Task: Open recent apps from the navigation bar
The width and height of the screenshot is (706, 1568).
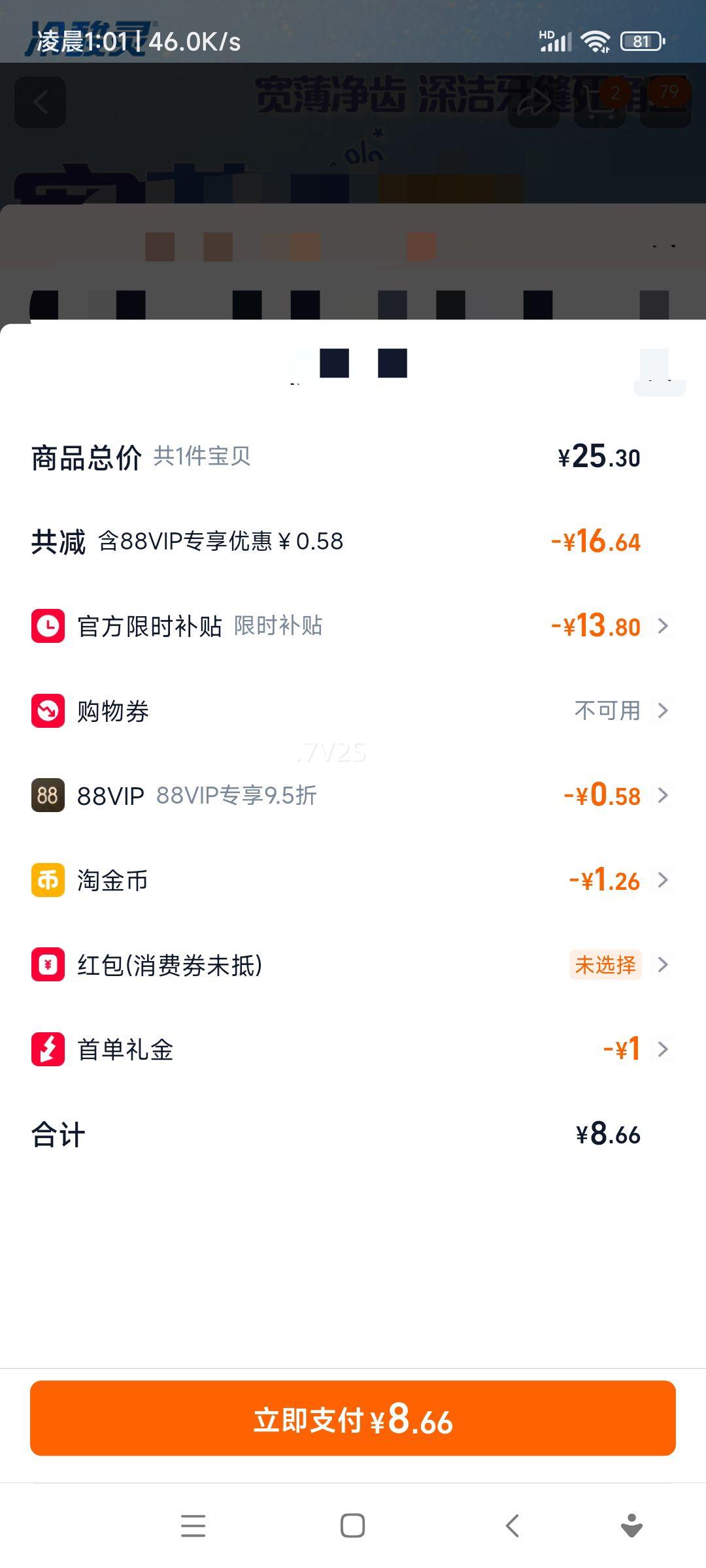Action: tap(193, 1526)
